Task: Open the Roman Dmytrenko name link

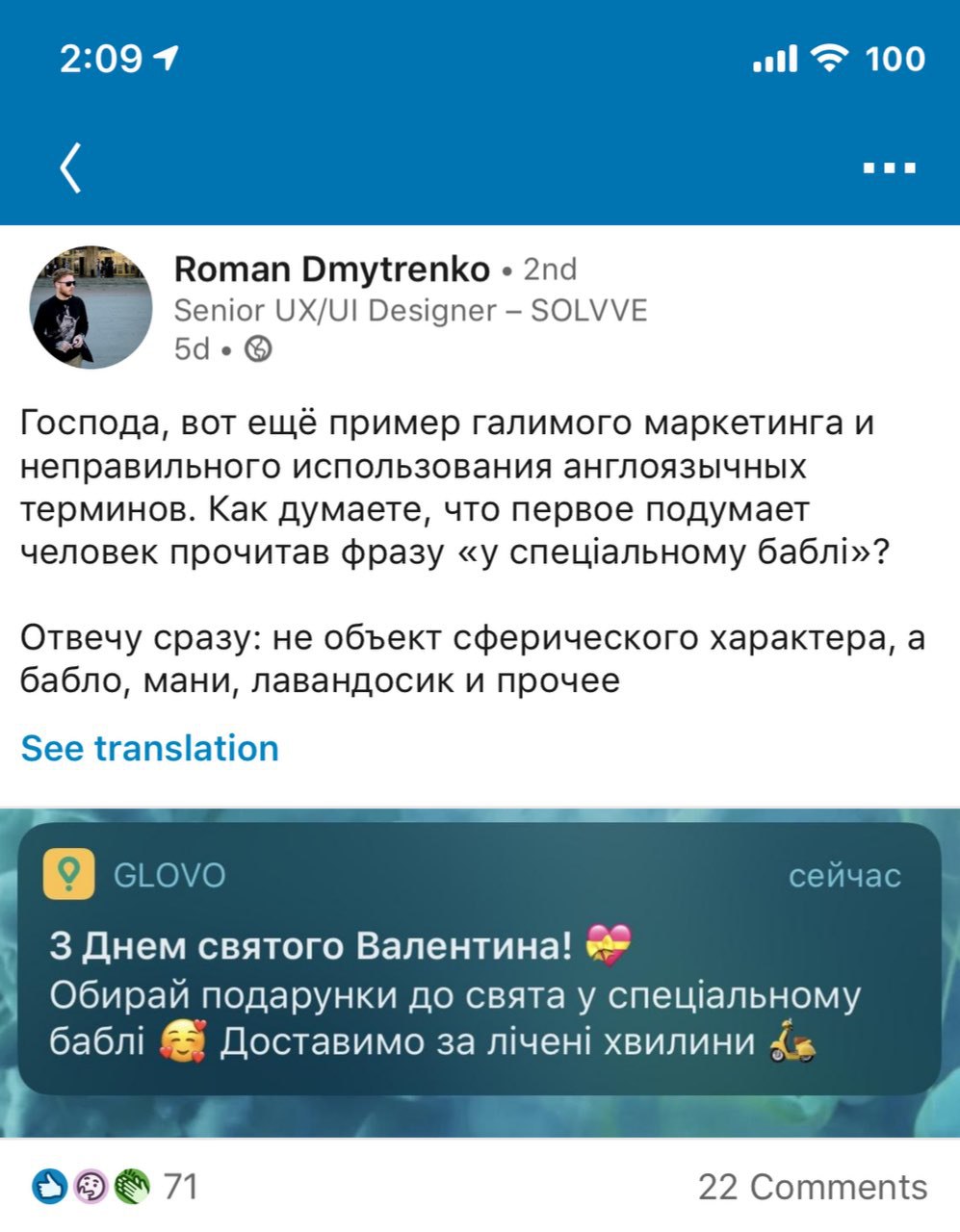Action: coord(331,269)
